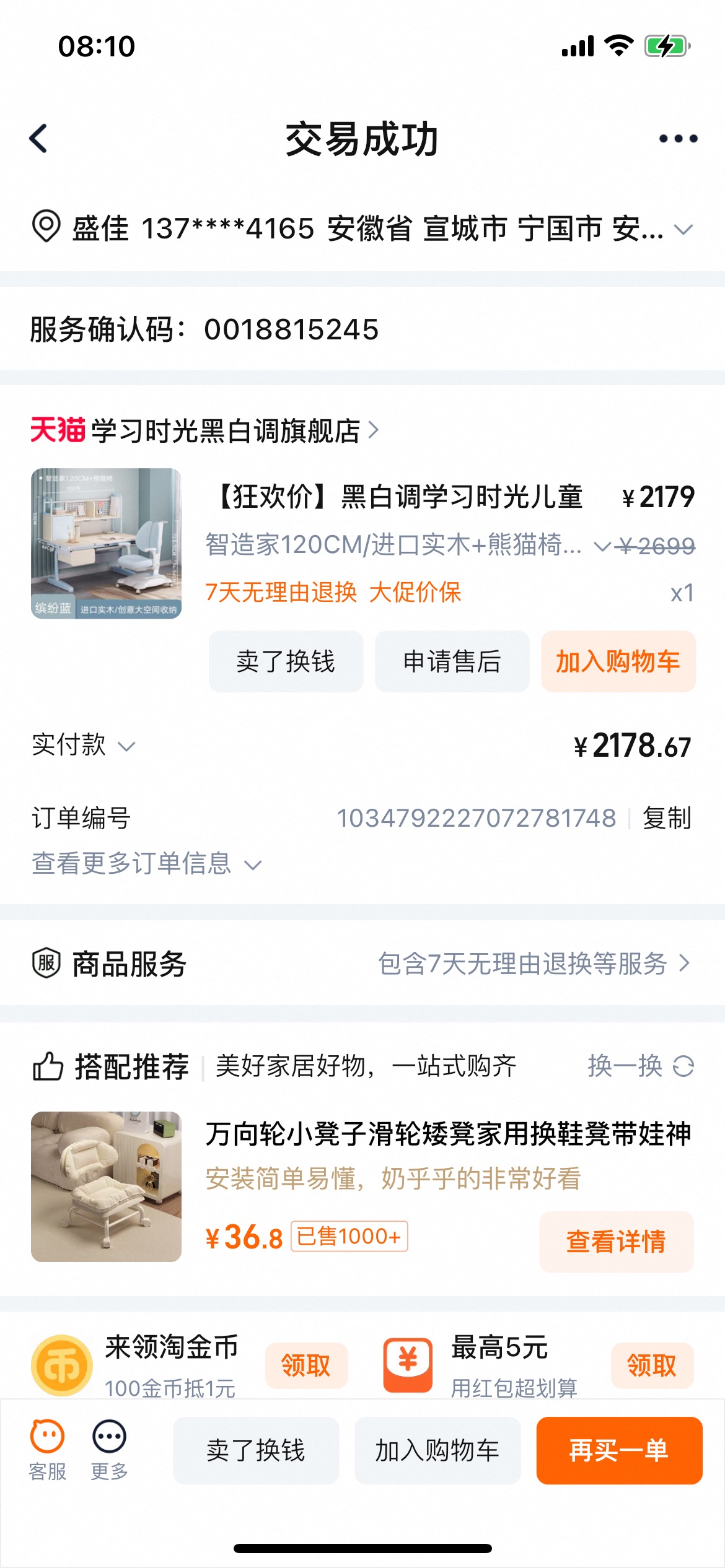
Task: Claim 来领淘金币 reward with 领取
Action: tap(305, 1365)
